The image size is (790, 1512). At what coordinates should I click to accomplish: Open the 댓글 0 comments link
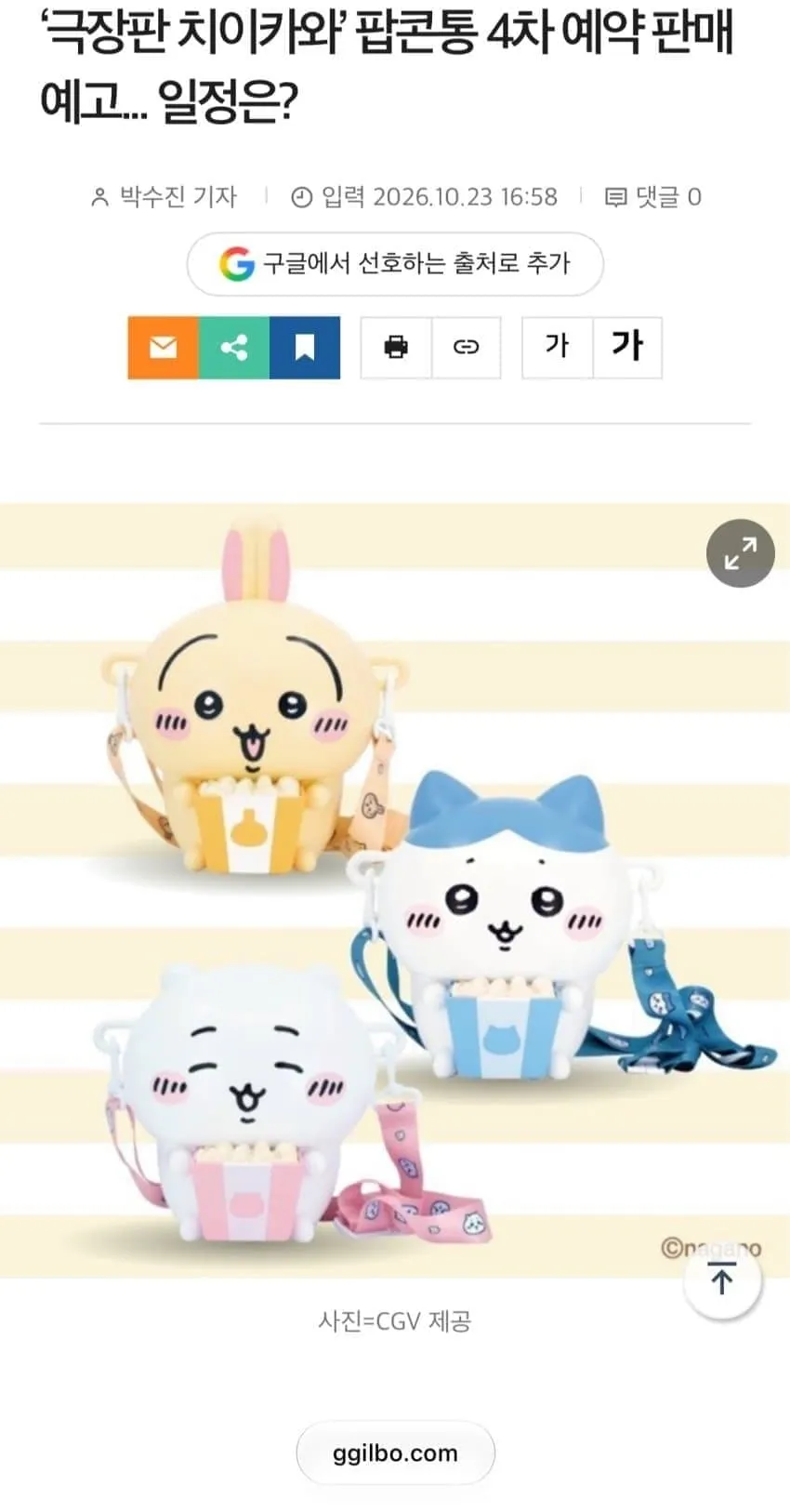[653, 197]
